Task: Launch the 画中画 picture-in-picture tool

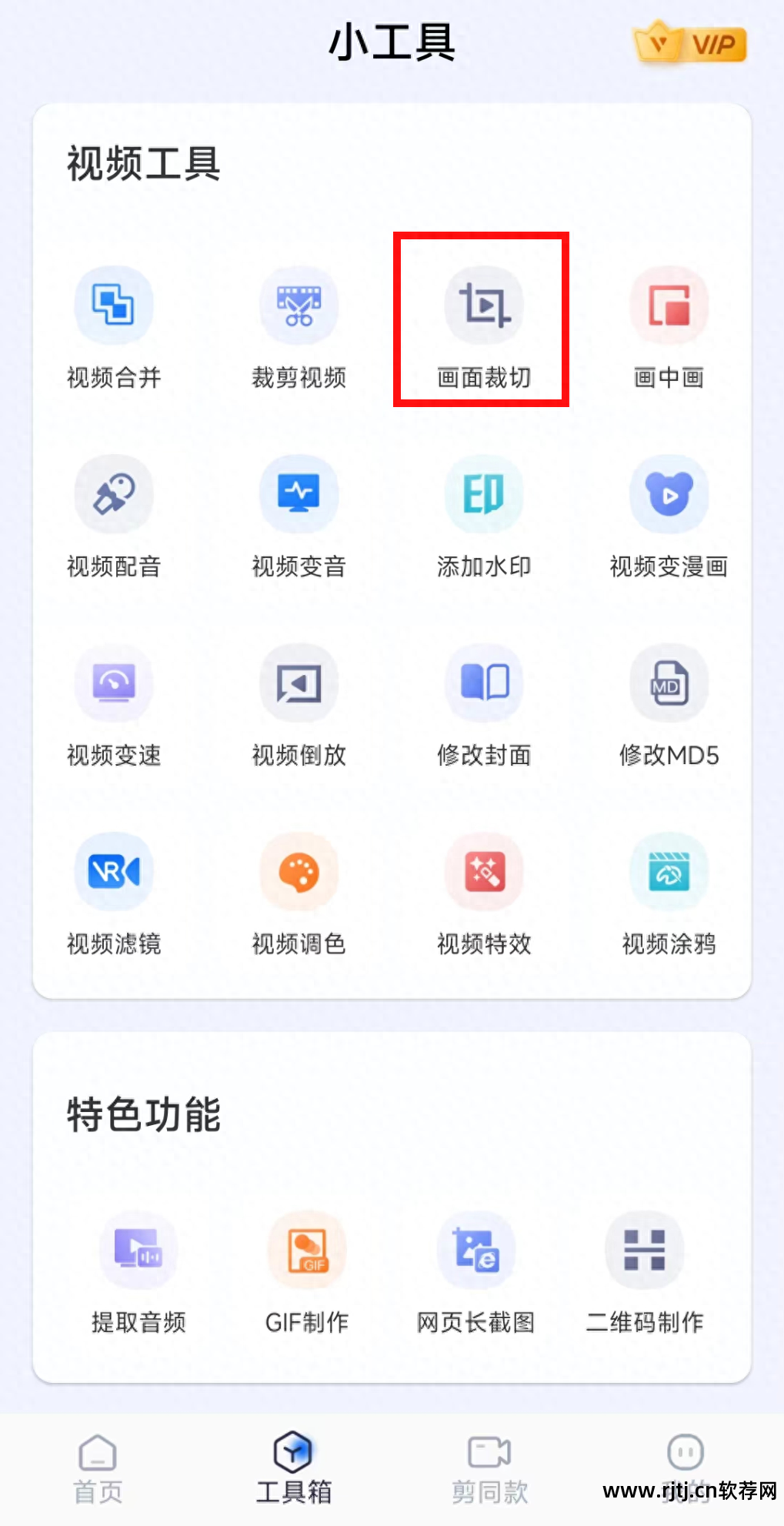Action: 668,323
